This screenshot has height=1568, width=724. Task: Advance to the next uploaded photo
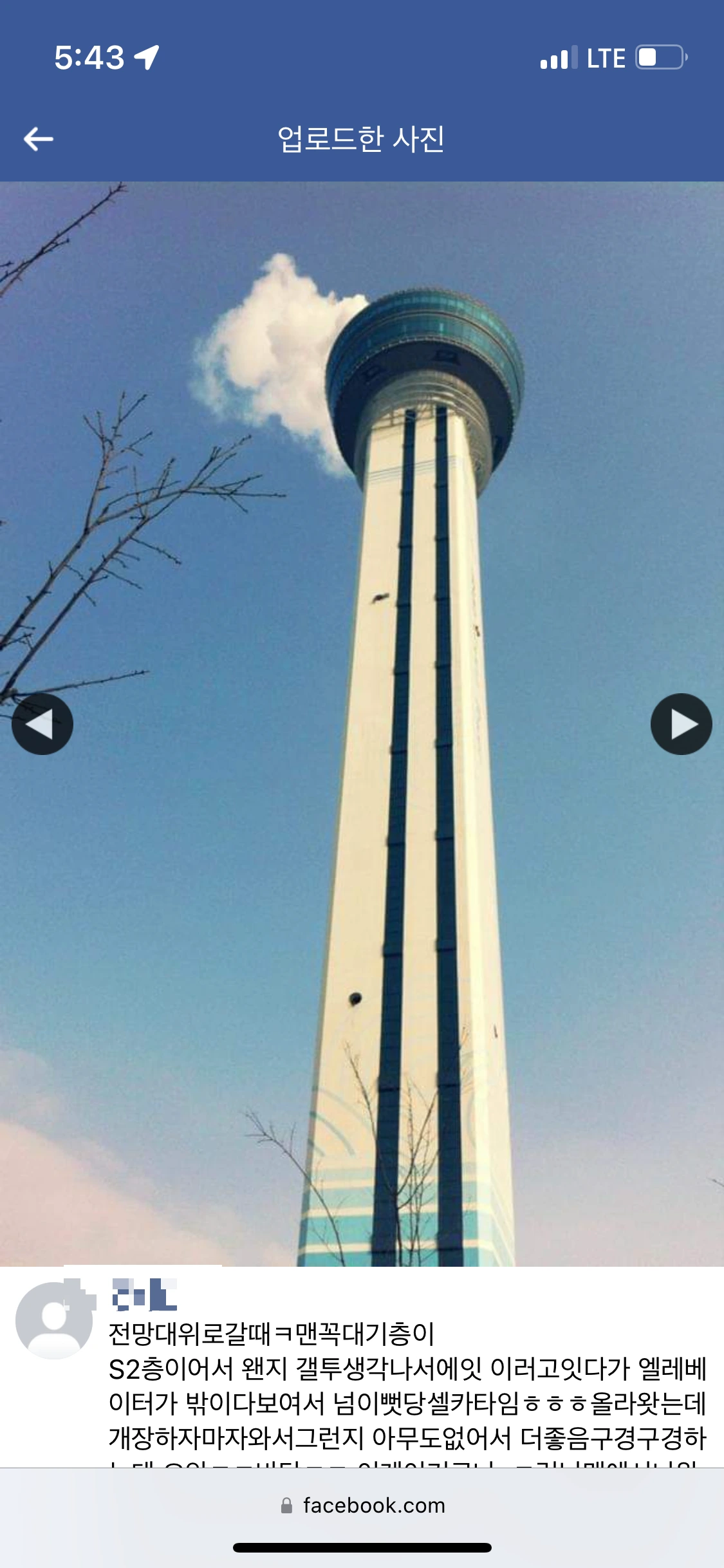point(681,724)
